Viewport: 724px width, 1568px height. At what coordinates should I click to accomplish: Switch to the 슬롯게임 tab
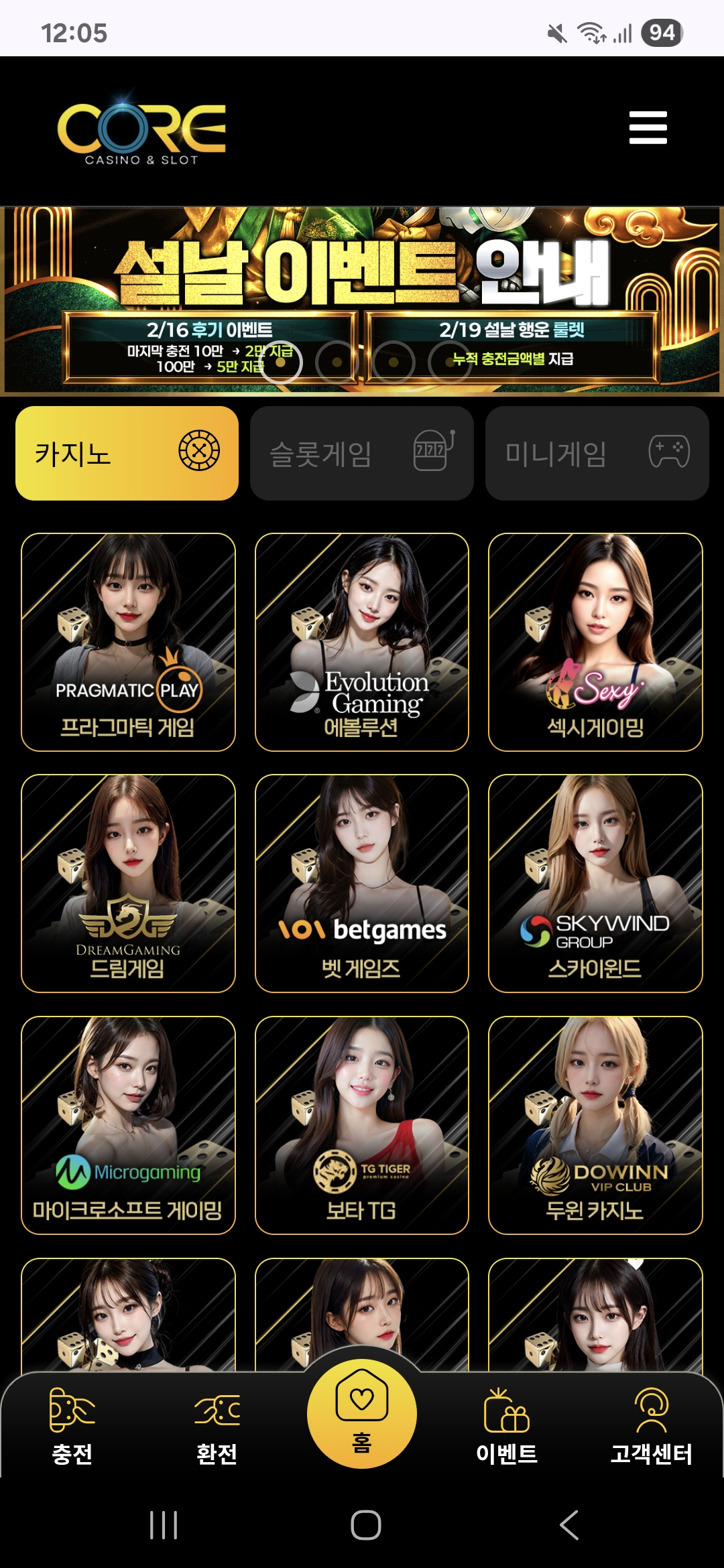pyautogui.click(x=361, y=453)
